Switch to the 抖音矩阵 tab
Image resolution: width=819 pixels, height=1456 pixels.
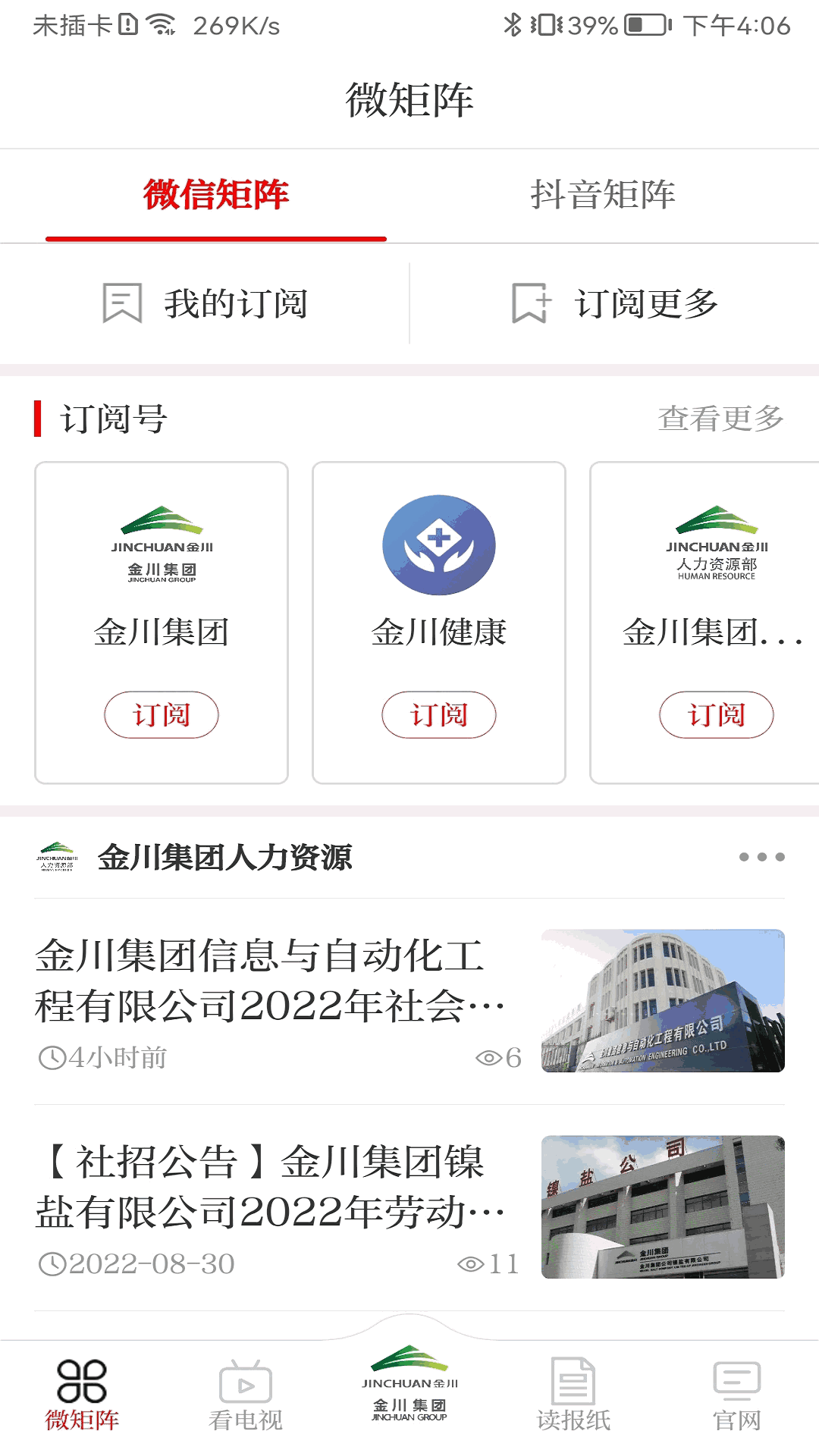tap(602, 195)
